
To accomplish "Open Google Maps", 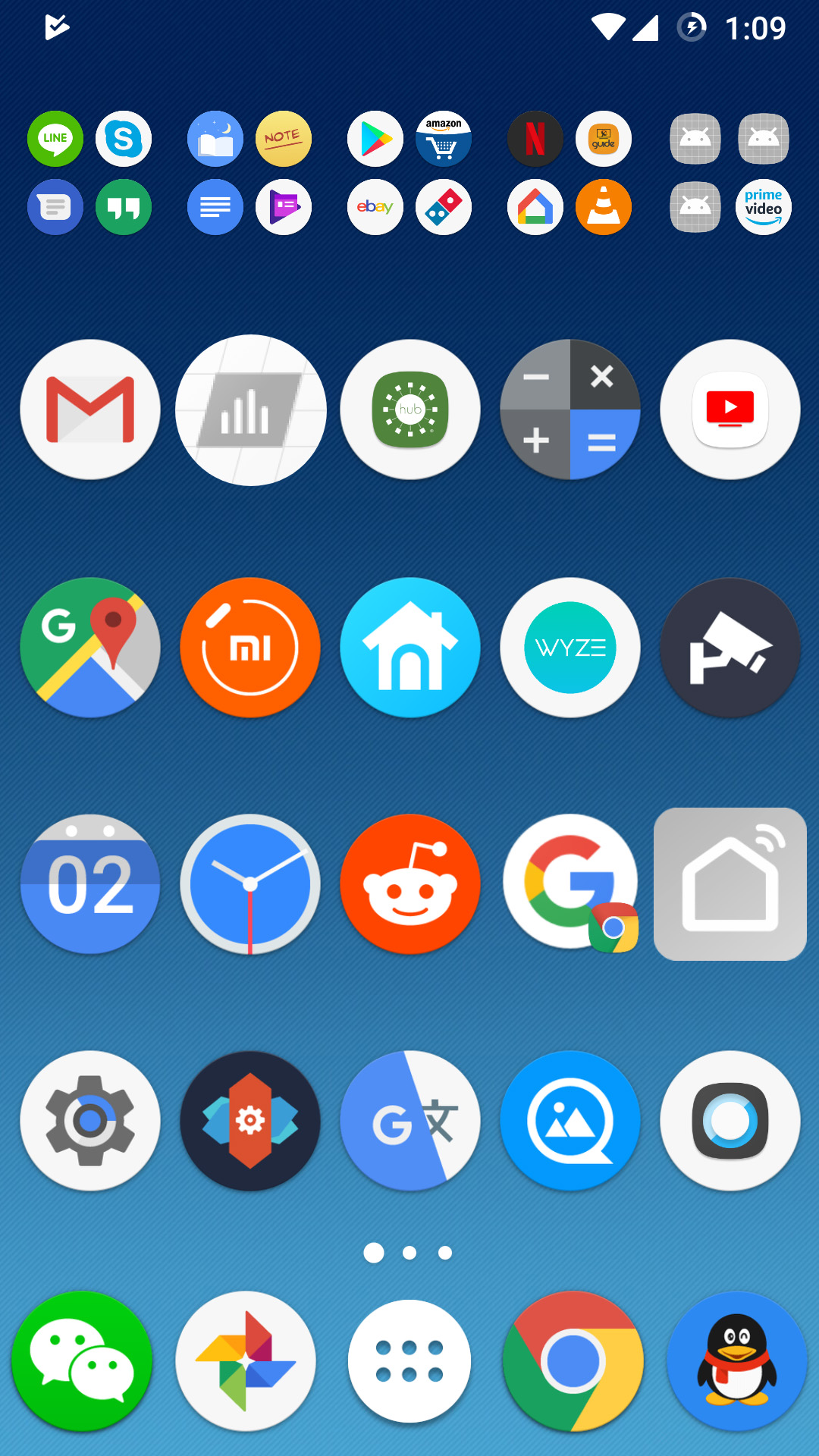I will (x=90, y=648).
